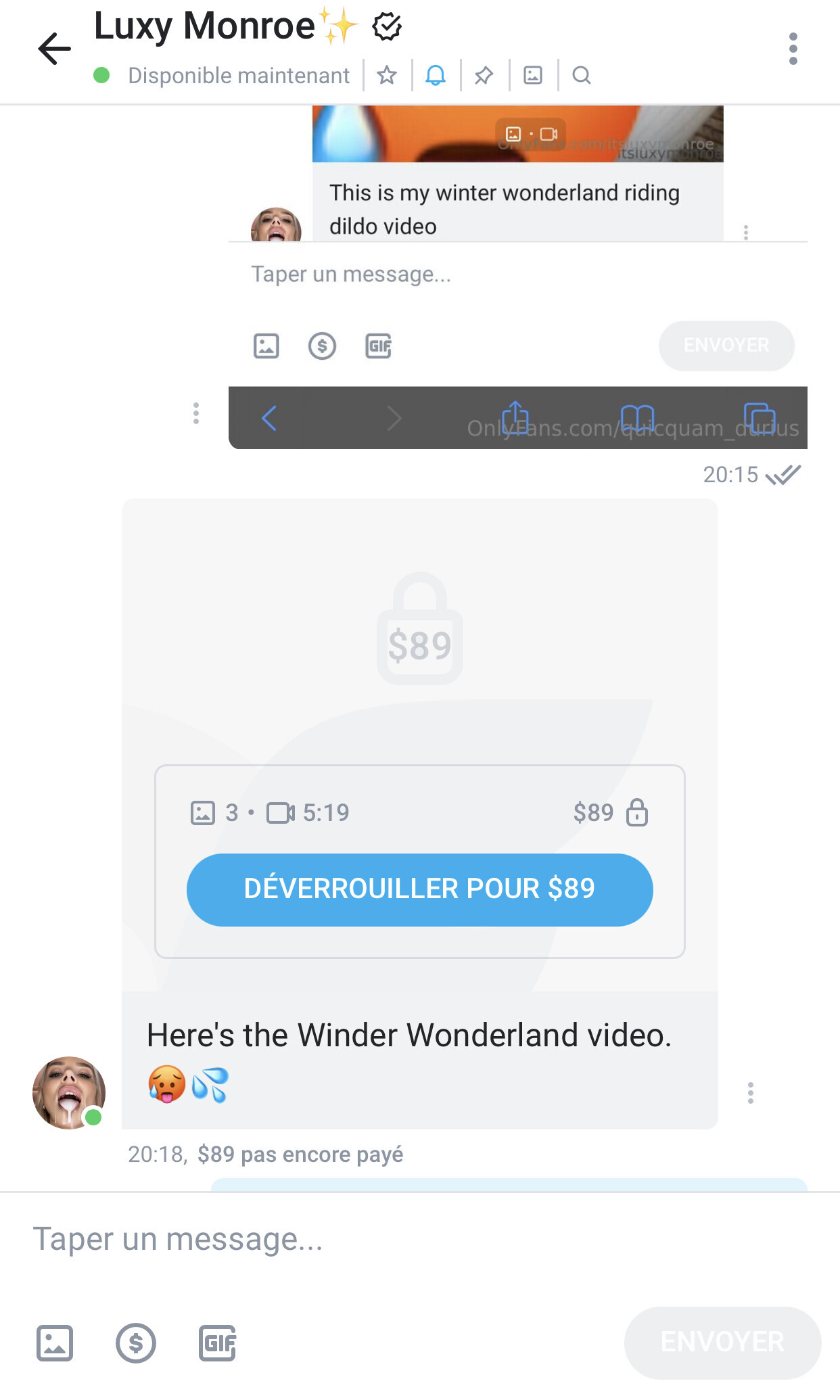This screenshot has height=1400, width=840.
Task: Open the GIF picker
Action: click(x=217, y=1343)
